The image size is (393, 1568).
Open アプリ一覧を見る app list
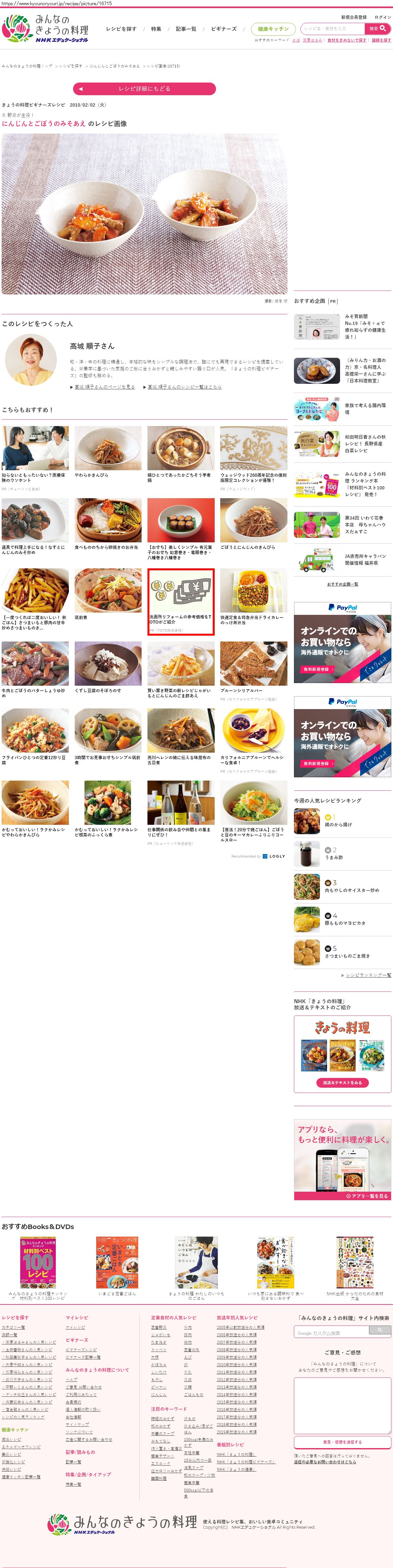(x=367, y=1196)
